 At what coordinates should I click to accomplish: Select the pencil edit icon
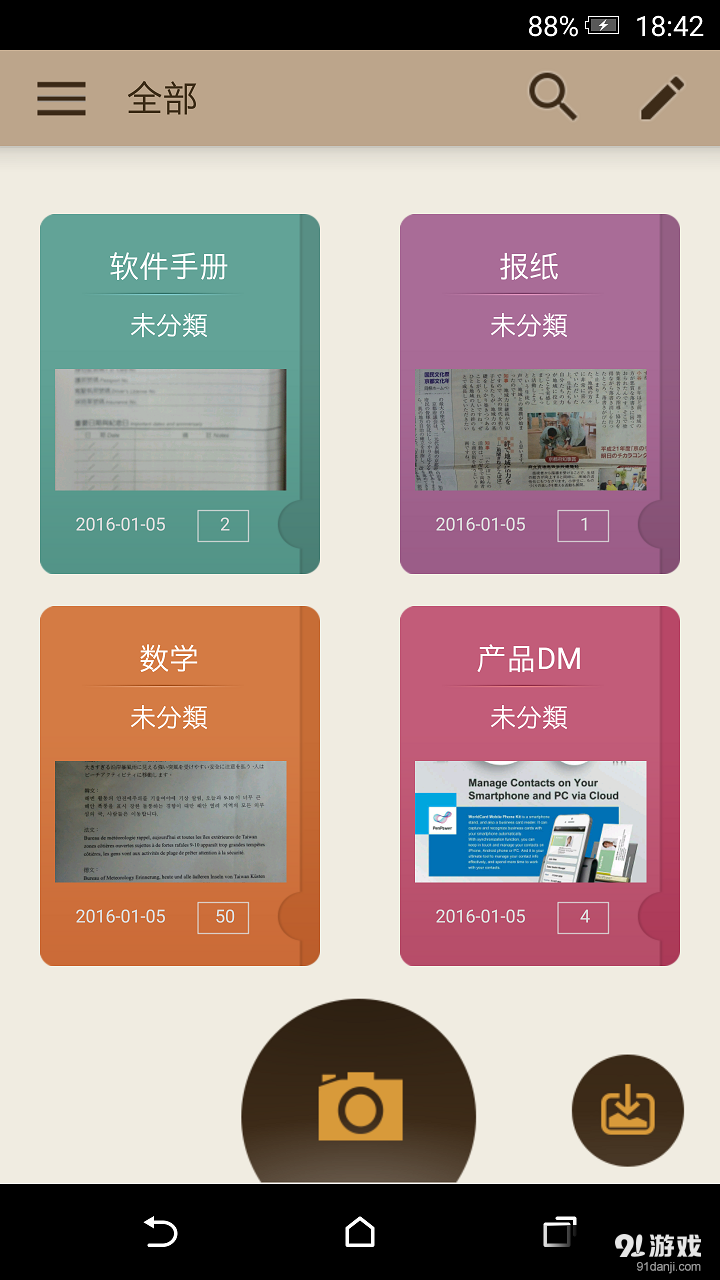click(x=661, y=97)
